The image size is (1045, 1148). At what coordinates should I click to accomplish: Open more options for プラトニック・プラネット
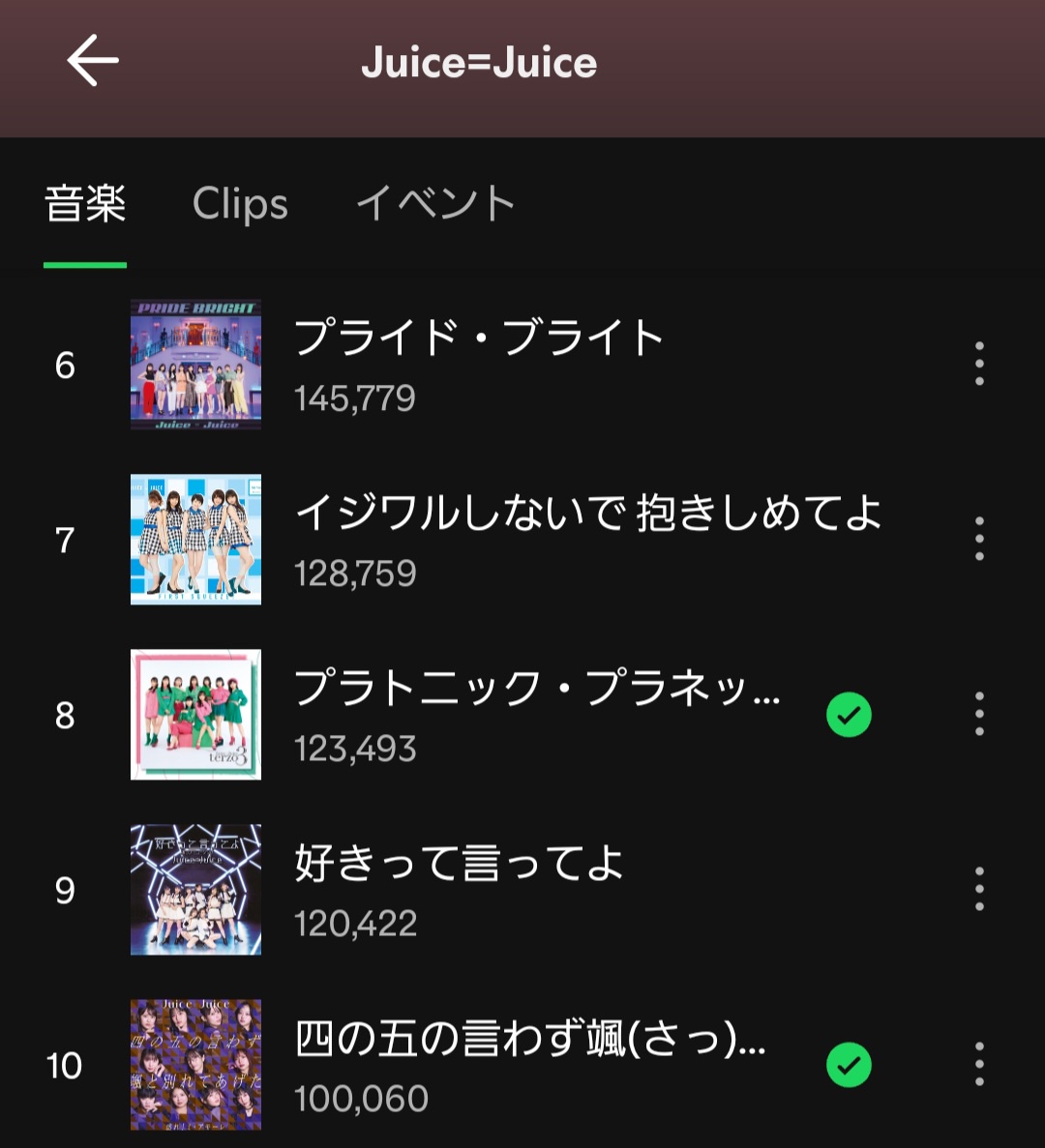tap(979, 714)
